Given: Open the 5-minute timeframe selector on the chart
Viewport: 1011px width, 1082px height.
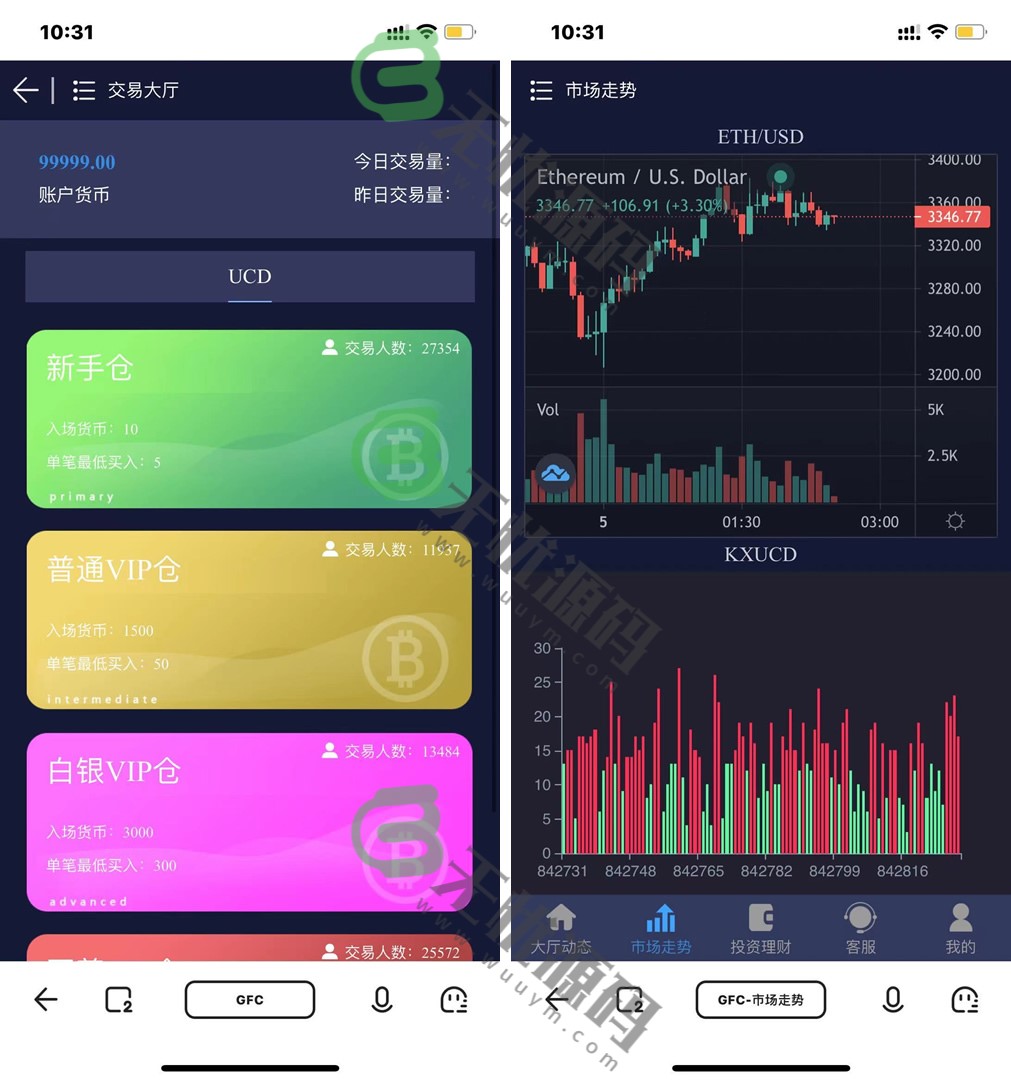Looking at the screenshot, I should (605, 521).
